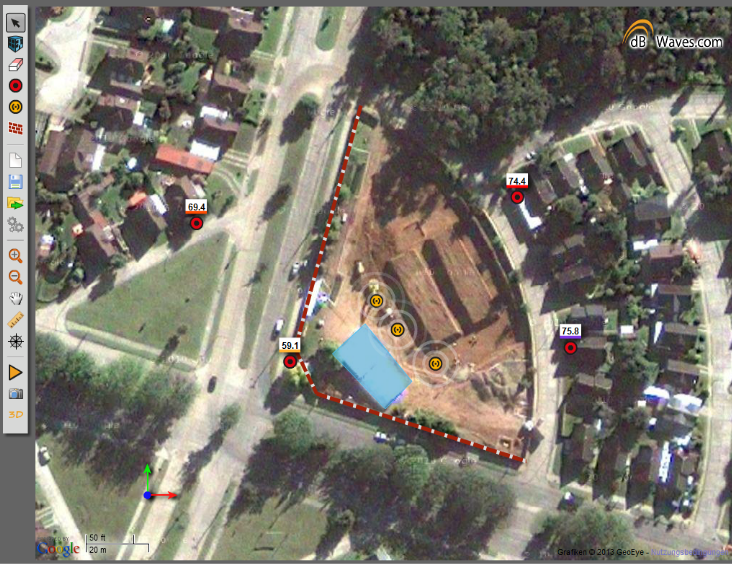Screen dimensions: 732x564
Task: Save the project with the floppy disk
Action: point(15,181)
